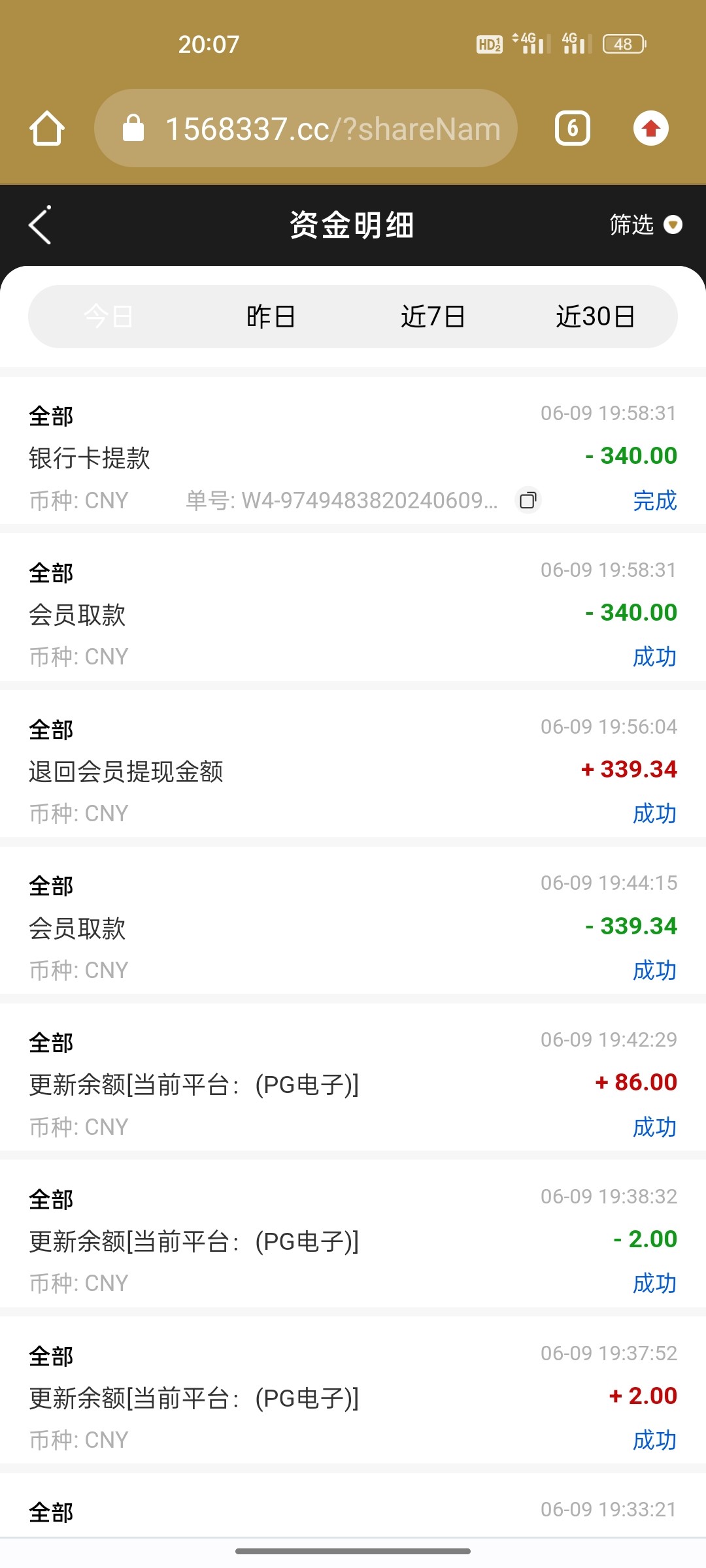Select the 近7日 tab
The width and height of the screenshot is (706, 1568).
pyautogui.click(x=433, y=317)
